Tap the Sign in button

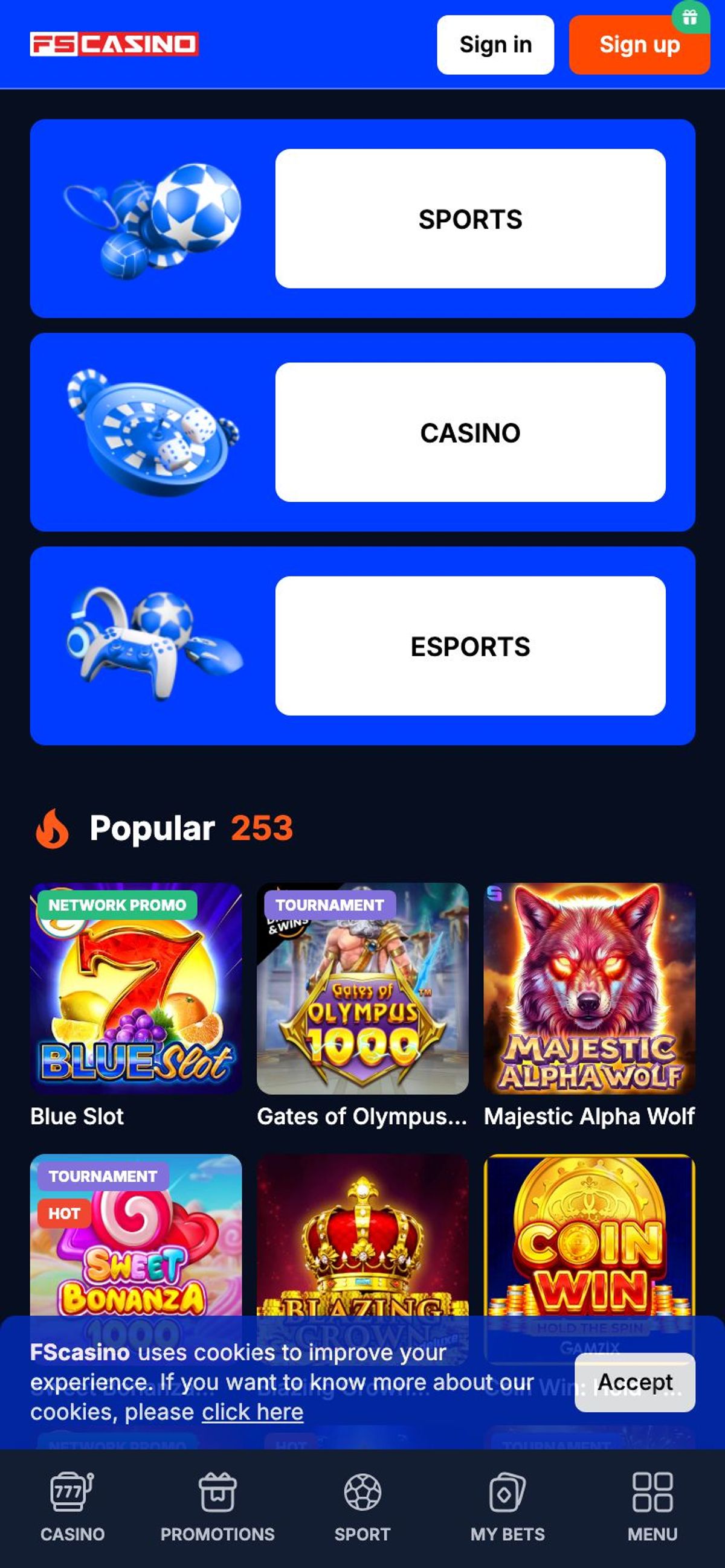point(495,45)
